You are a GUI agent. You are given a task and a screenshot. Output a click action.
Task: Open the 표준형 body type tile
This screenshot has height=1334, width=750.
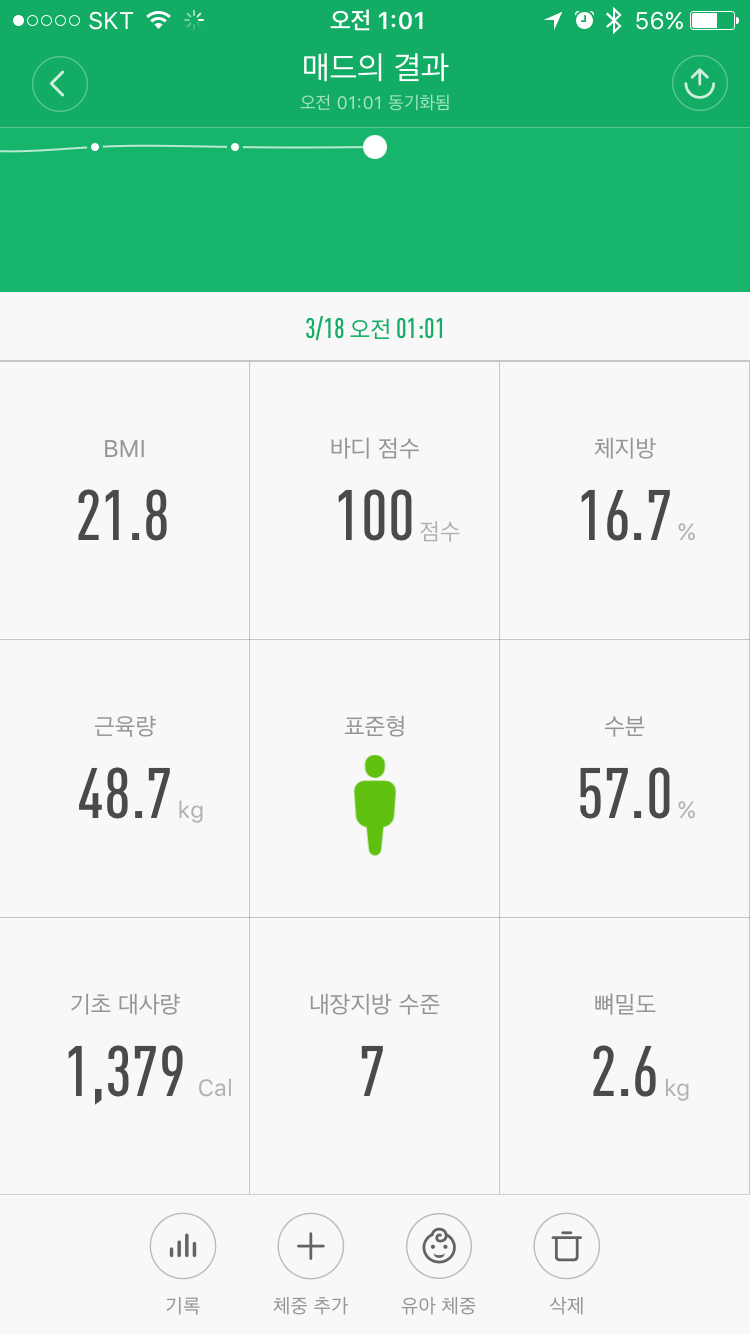374,778
